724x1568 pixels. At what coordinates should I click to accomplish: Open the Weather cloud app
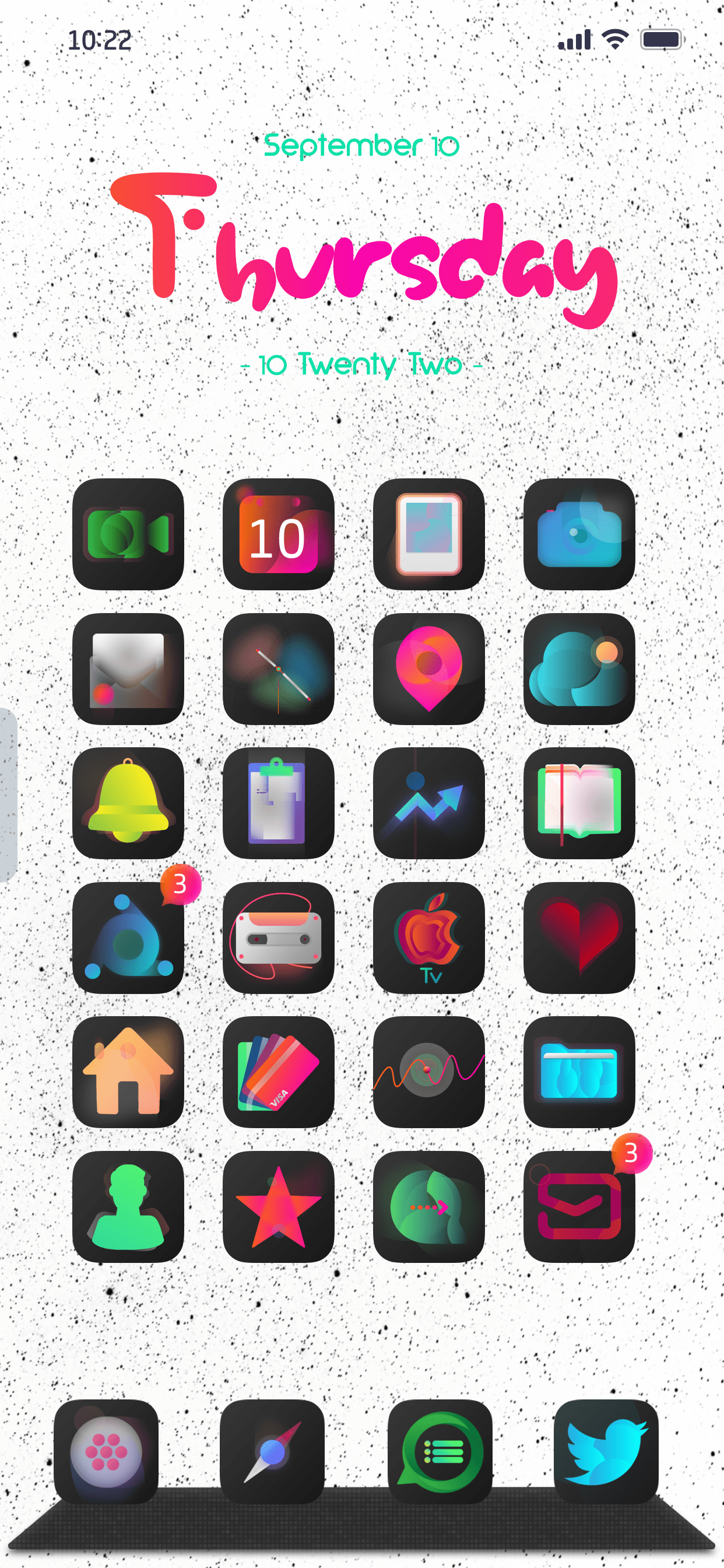click(x=579, y=668)
